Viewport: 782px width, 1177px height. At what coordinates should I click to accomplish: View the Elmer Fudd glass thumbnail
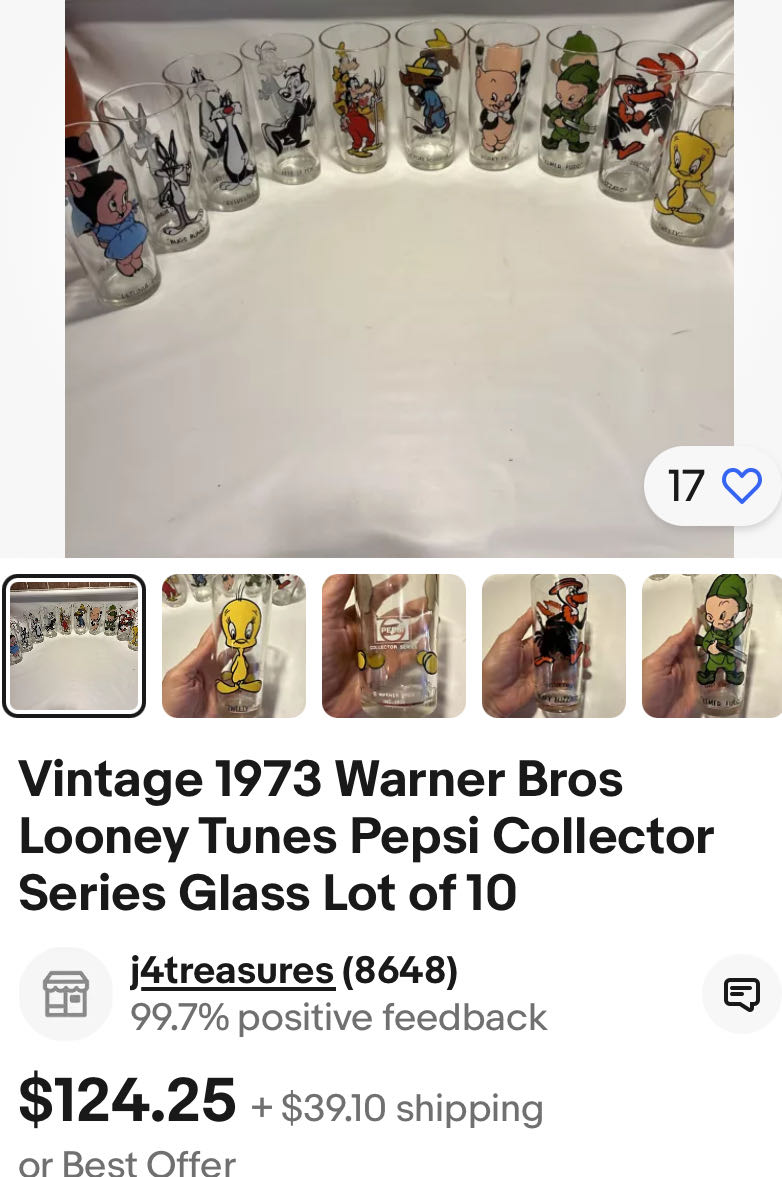pos(711,646)
